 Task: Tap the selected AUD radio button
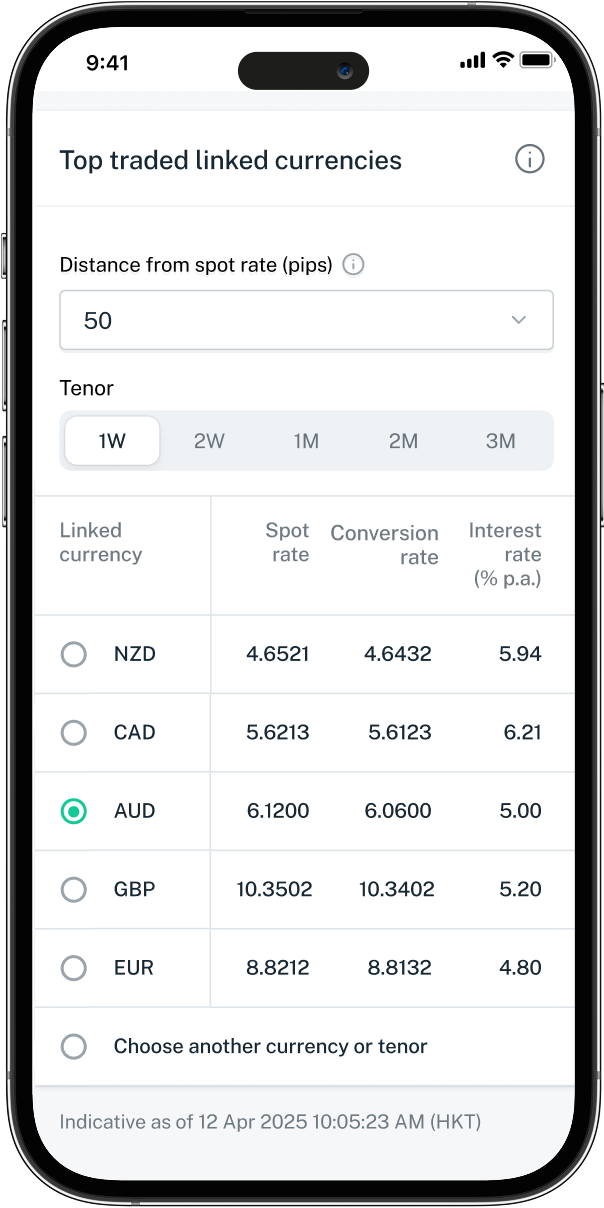(74, 811)
